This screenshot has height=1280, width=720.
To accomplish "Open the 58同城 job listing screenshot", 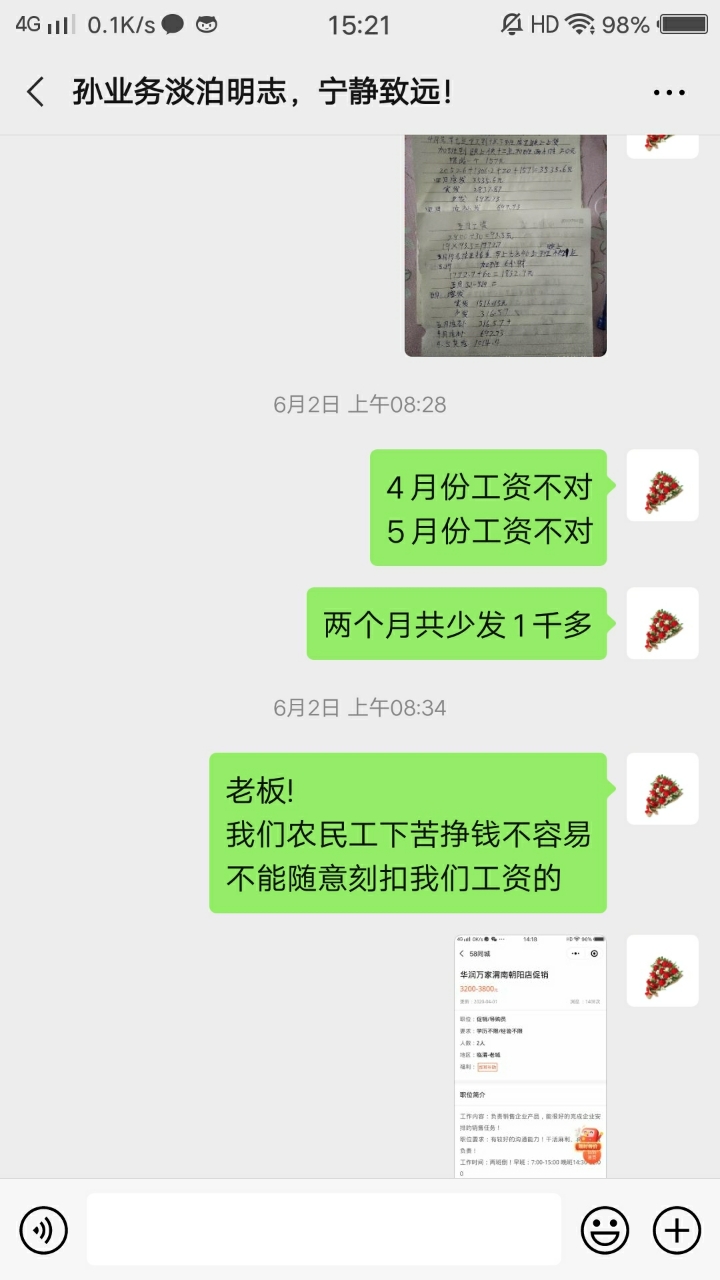I will click(530, 1056).
